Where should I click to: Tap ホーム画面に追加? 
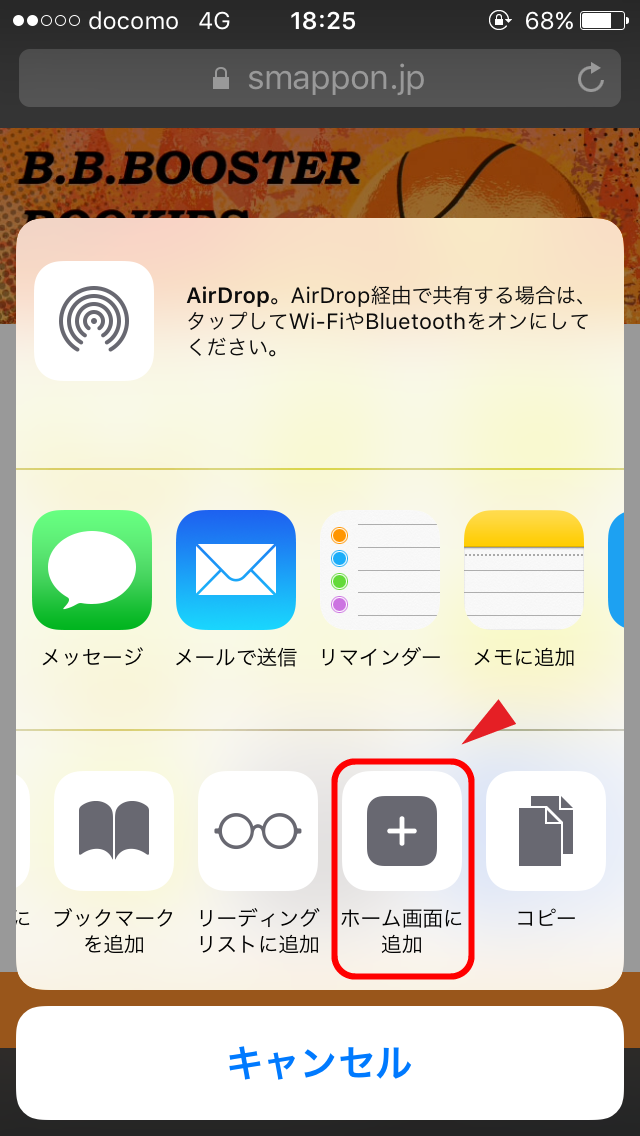tap(402, 831)
